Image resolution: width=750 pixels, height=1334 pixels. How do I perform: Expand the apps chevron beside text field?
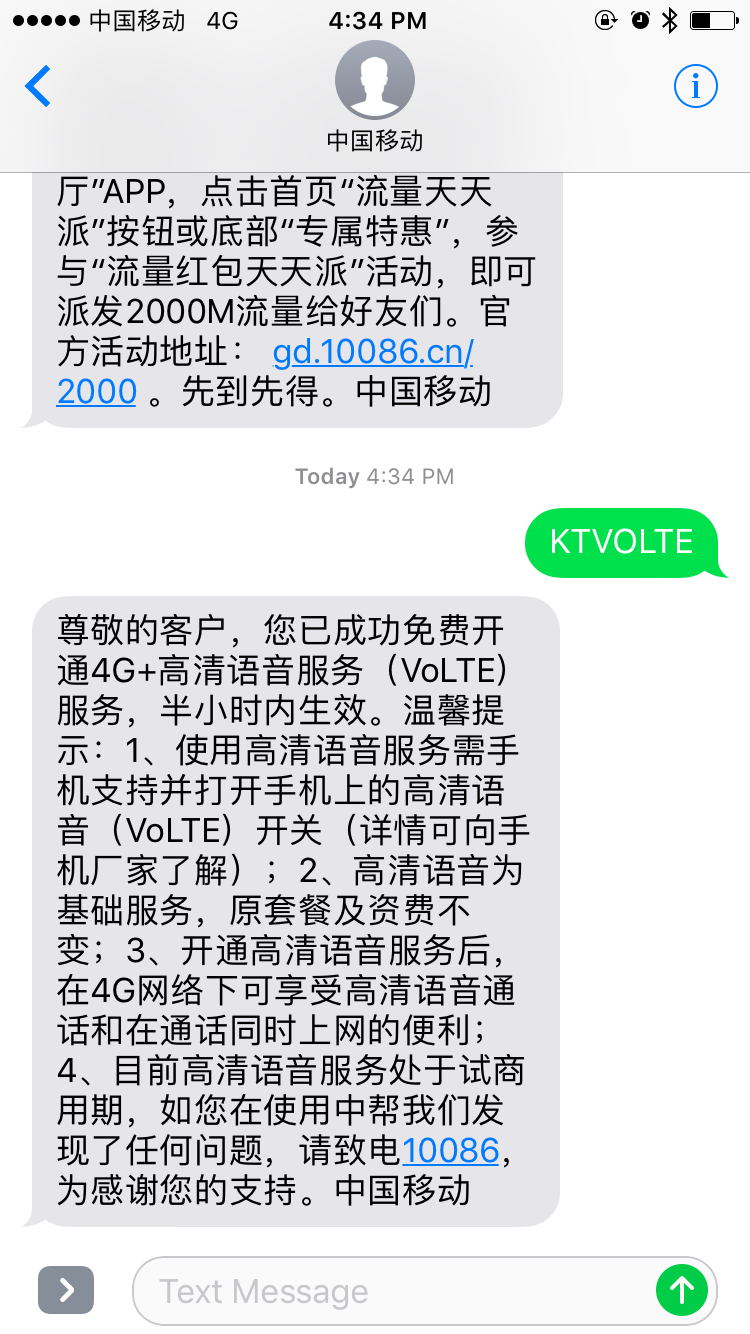[66, 1290]
